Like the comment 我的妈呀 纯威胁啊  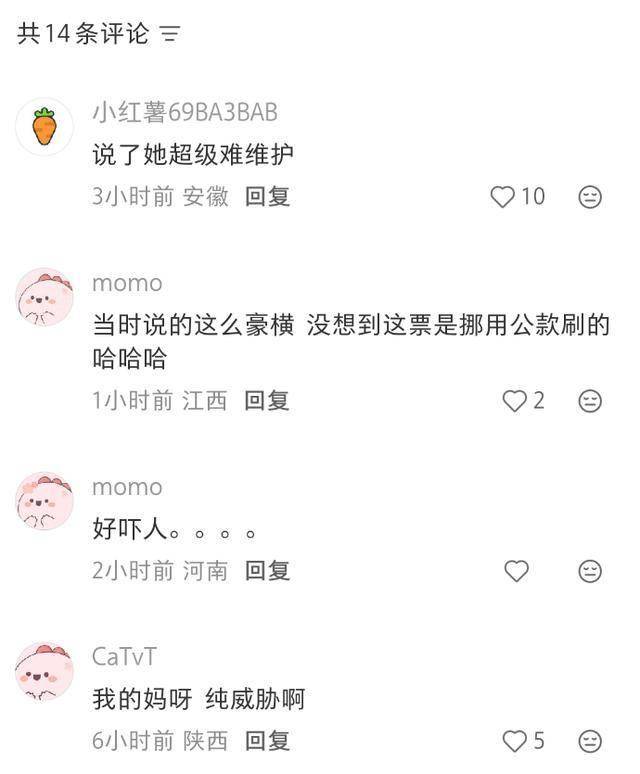tap(514, 741)
